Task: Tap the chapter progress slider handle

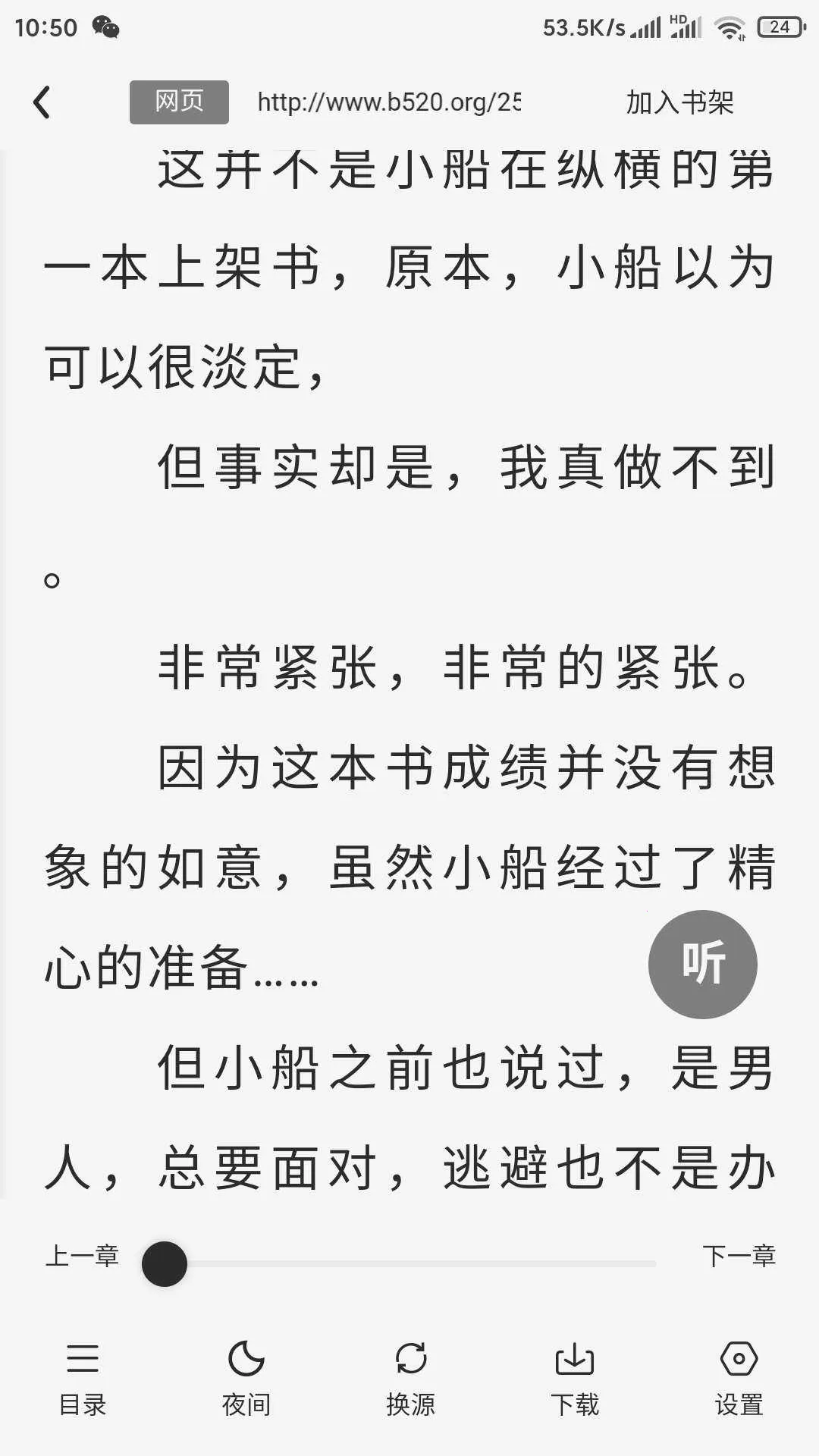Action: coord(165,1263)
